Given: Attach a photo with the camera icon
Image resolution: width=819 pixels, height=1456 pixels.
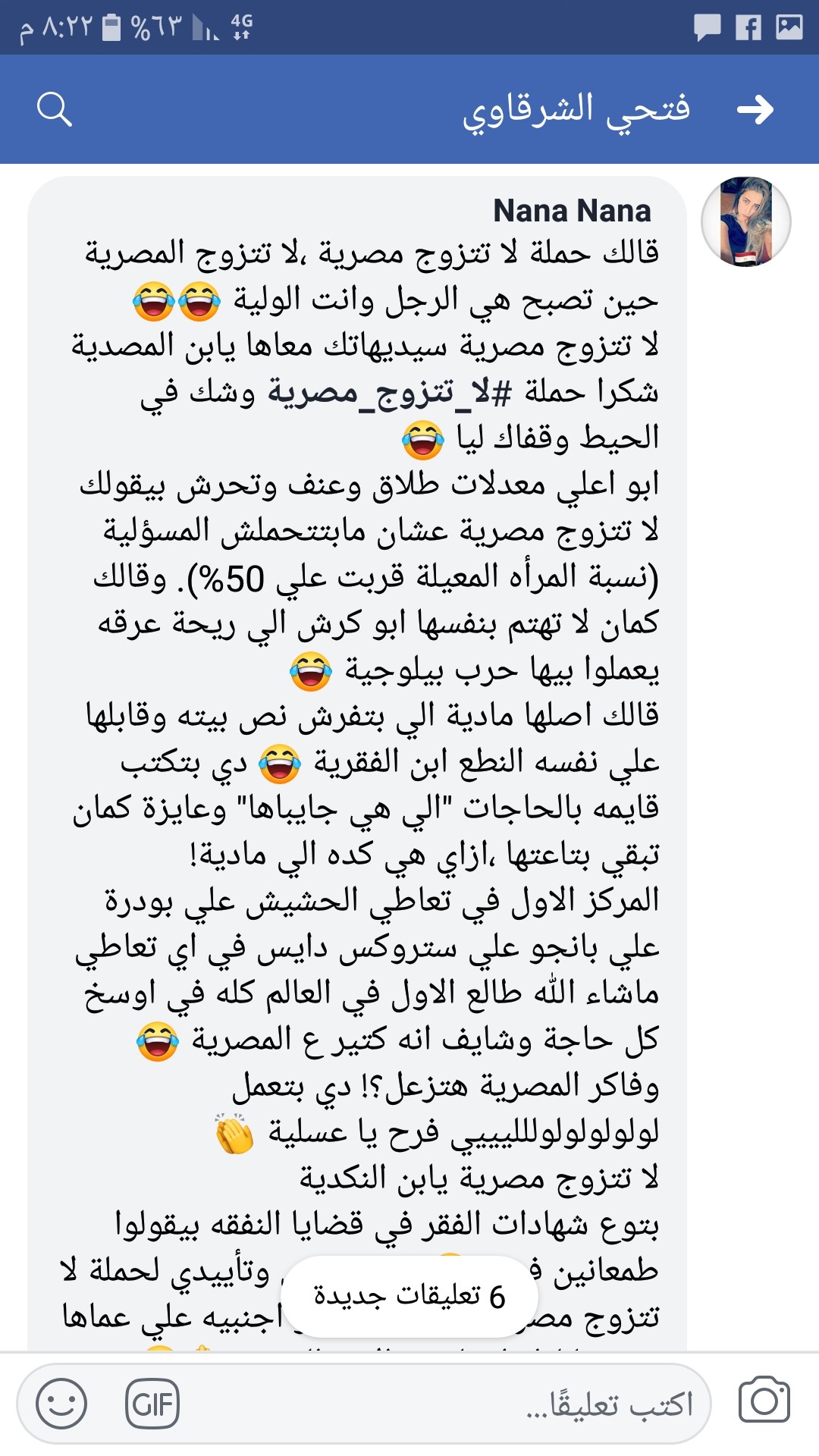Looking at the screenshot, I should coord(764,1401).
